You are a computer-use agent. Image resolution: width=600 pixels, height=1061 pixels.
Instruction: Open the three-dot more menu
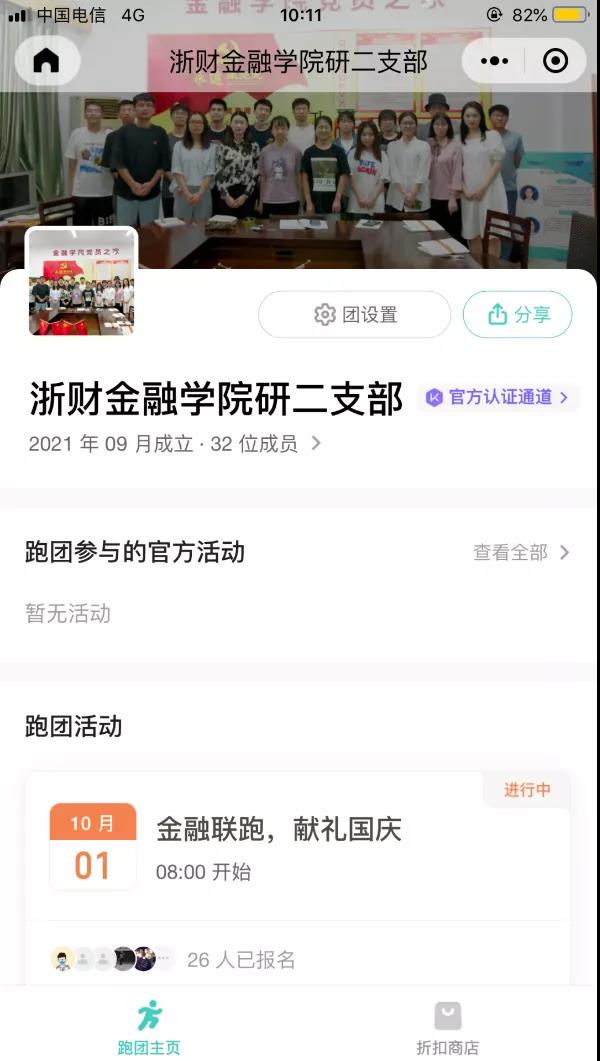494,61
